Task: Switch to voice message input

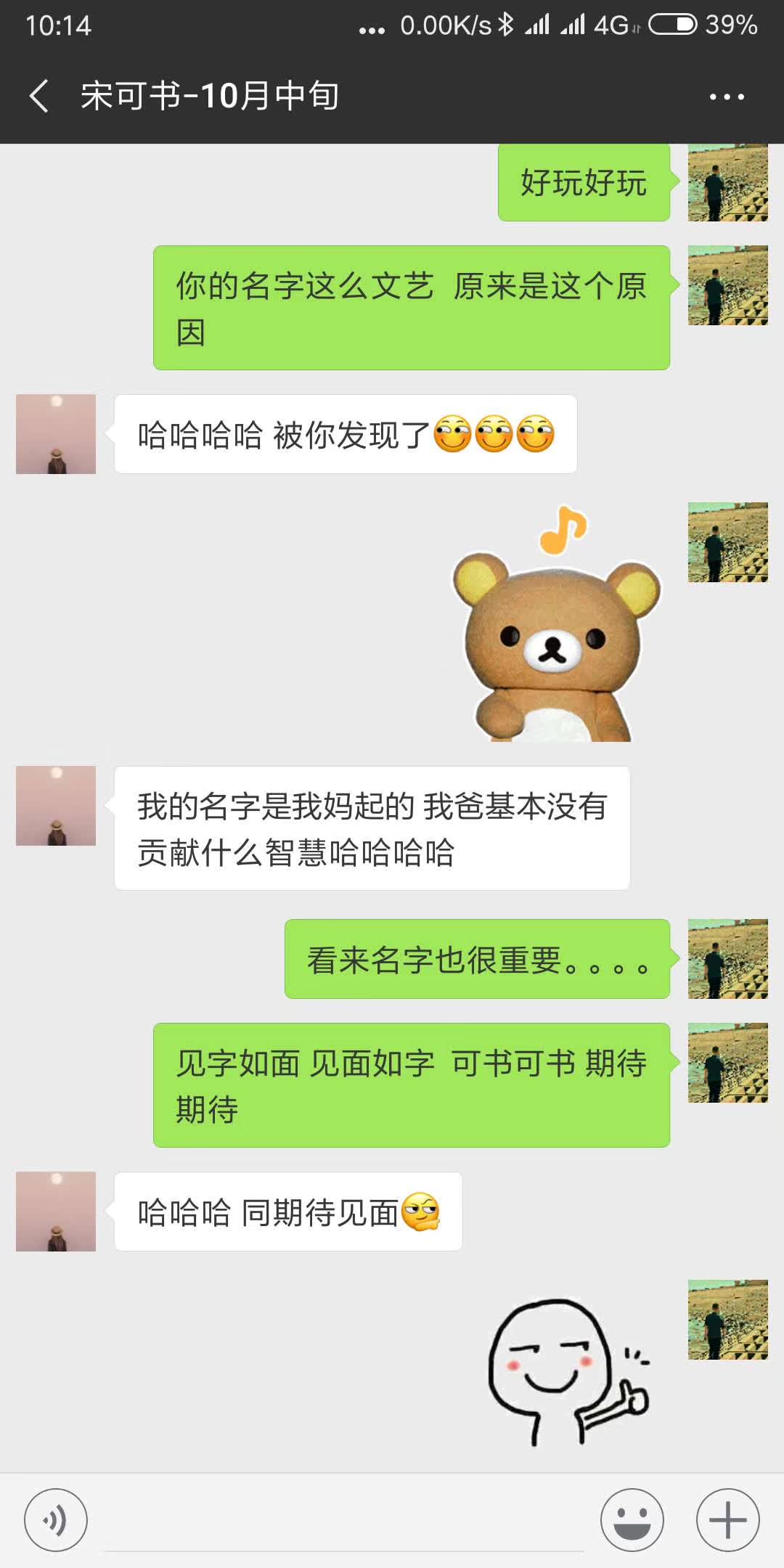Action: pyautogui.click(x=56, y=1519)
